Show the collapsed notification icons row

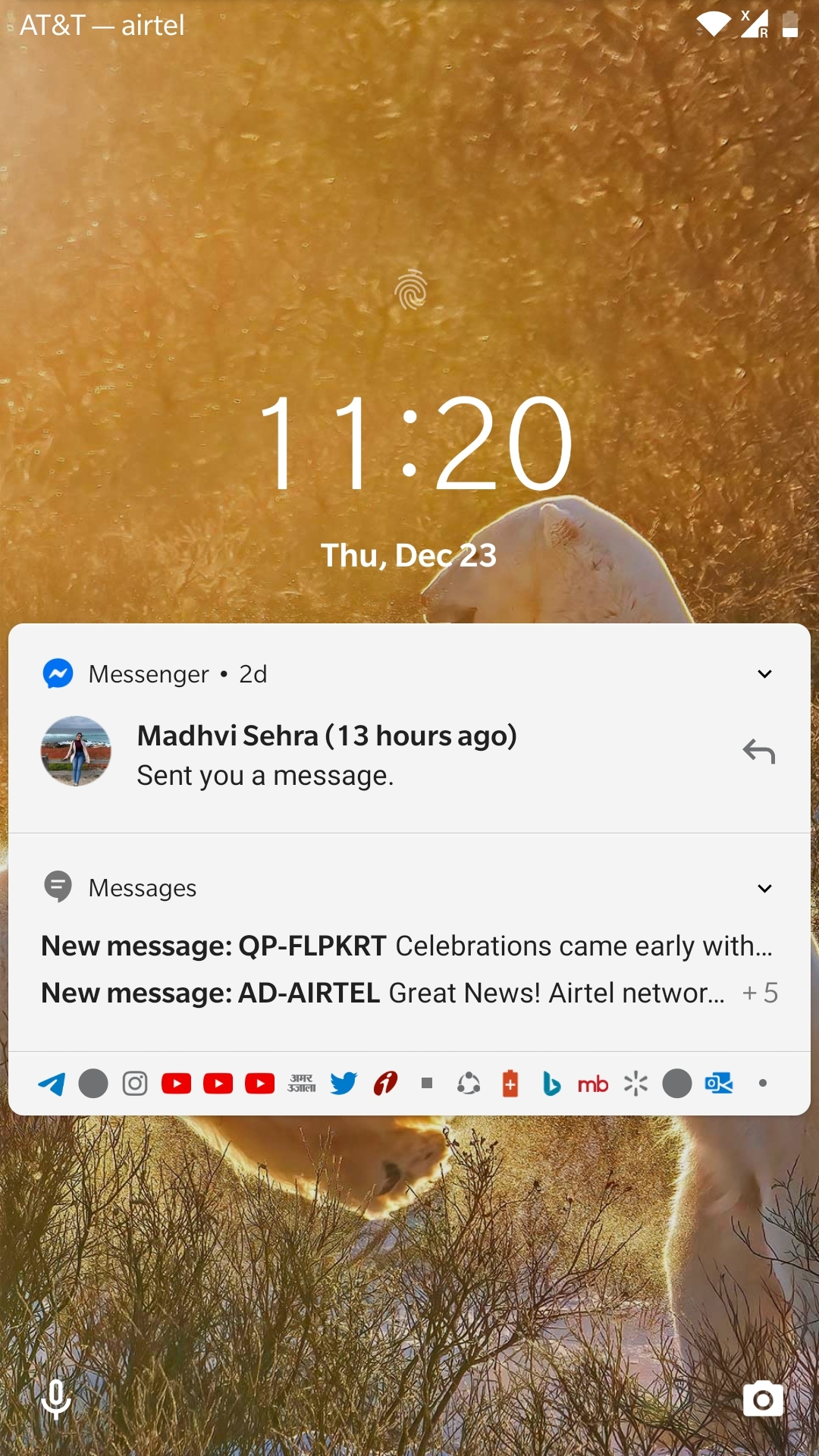(x=409, y=1084)
